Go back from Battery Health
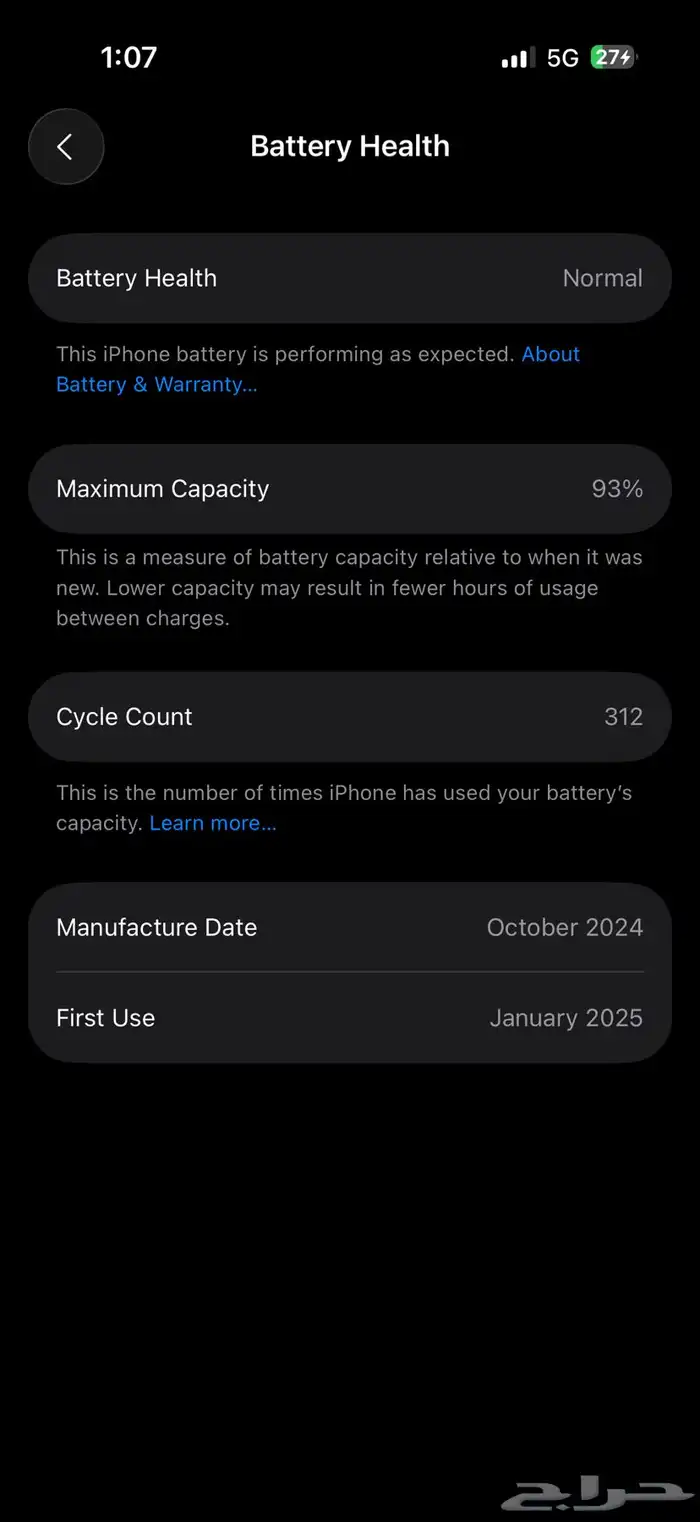This screenshot has height=1522, width=700. pos(66,147)
